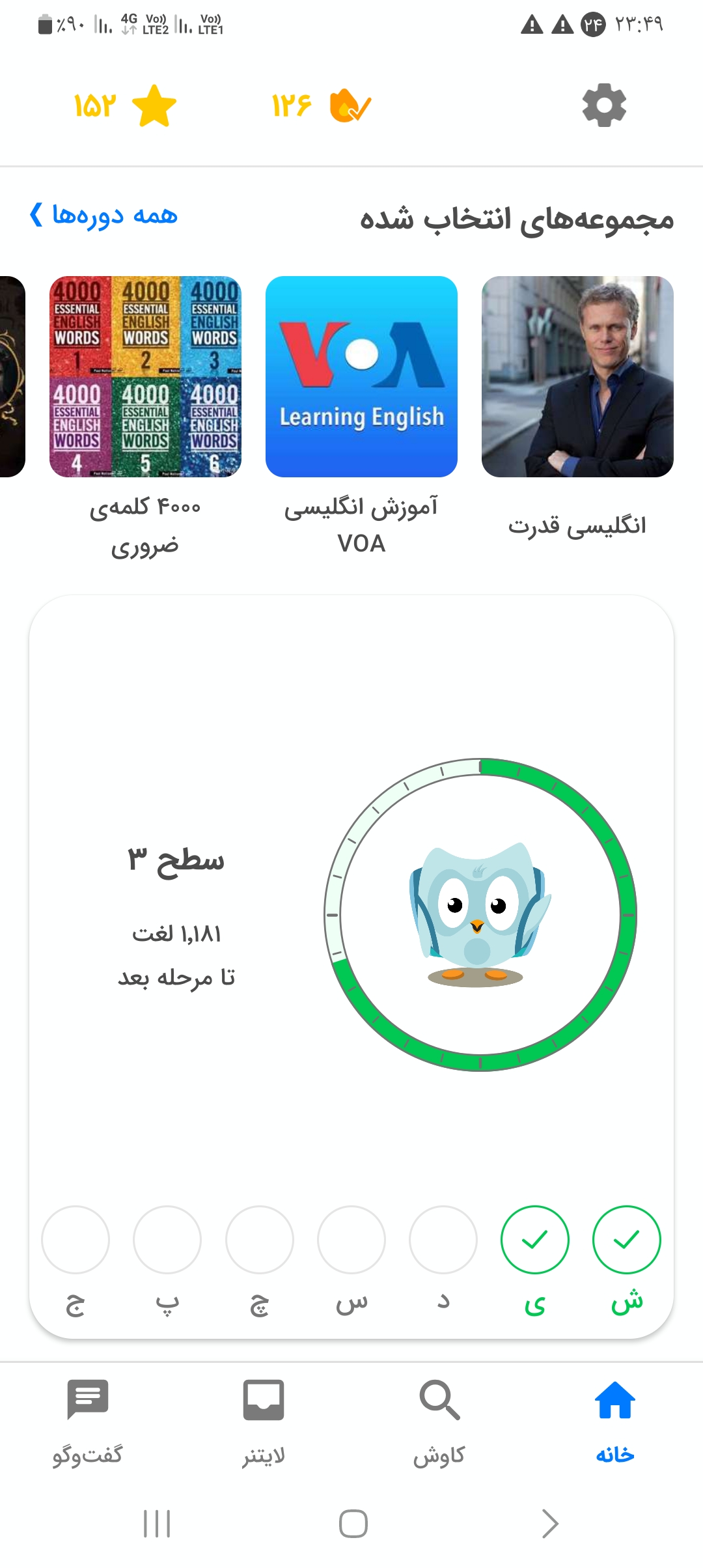The height and width of the screenshot is (1568, 703).
Task: Tap the system home button
Action: point(353,1524)
